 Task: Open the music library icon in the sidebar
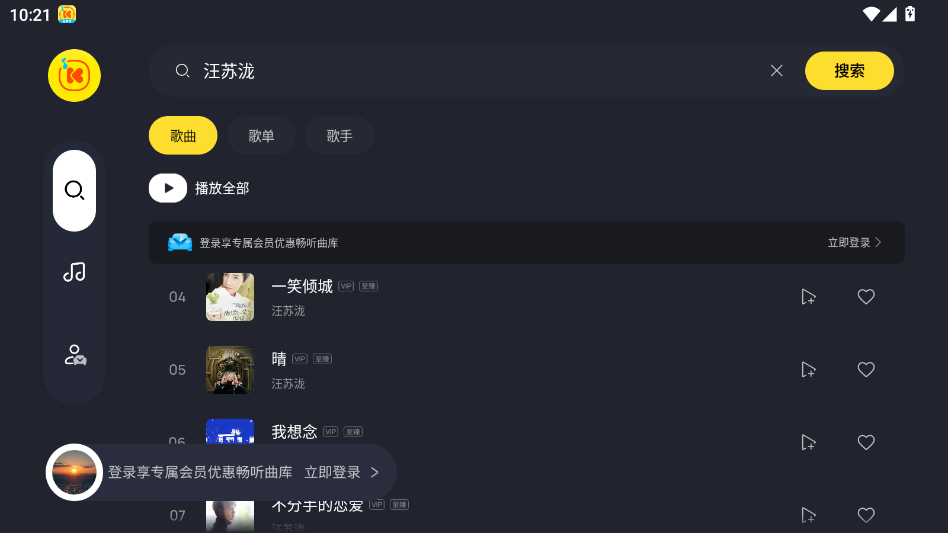pyautogui.click(x=74, y=272)
